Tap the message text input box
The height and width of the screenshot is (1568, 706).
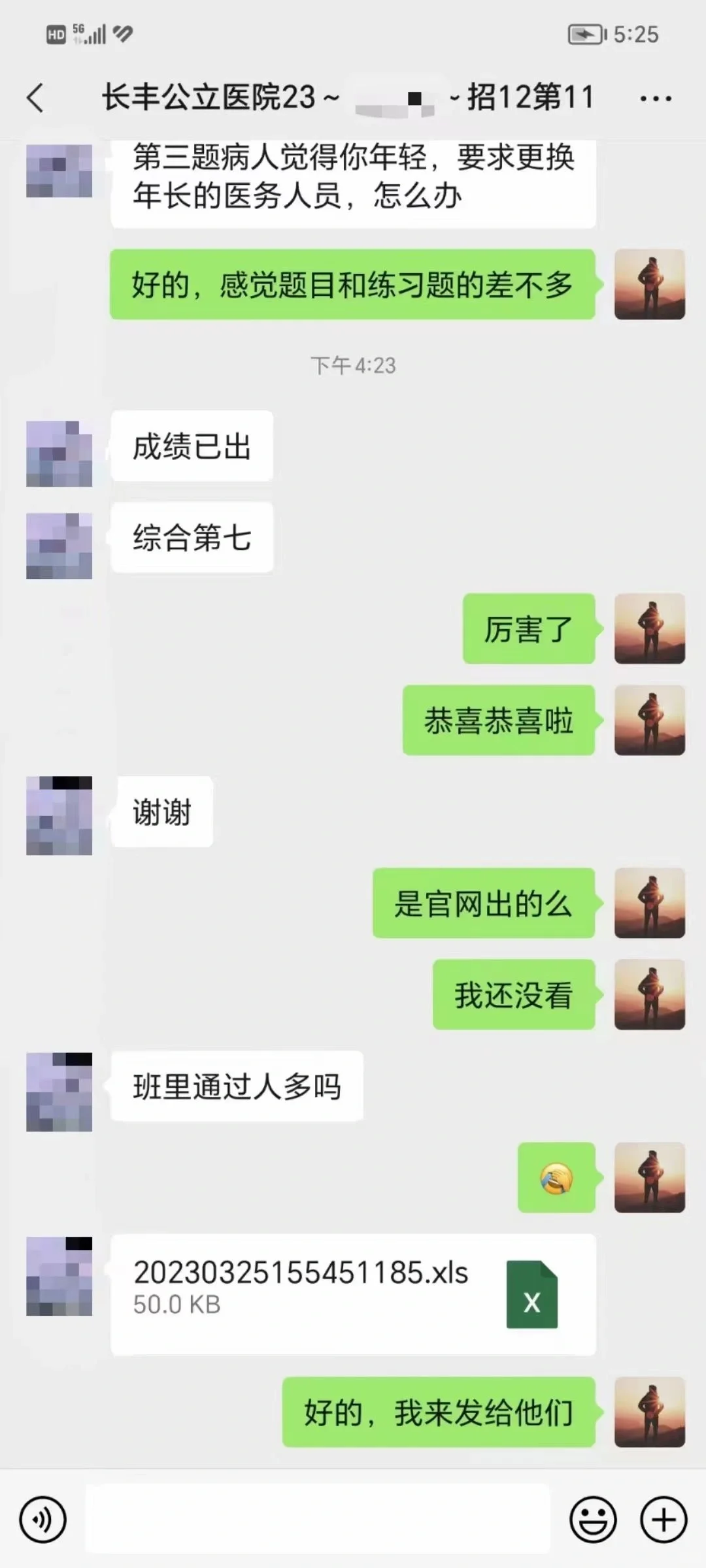318,1518
